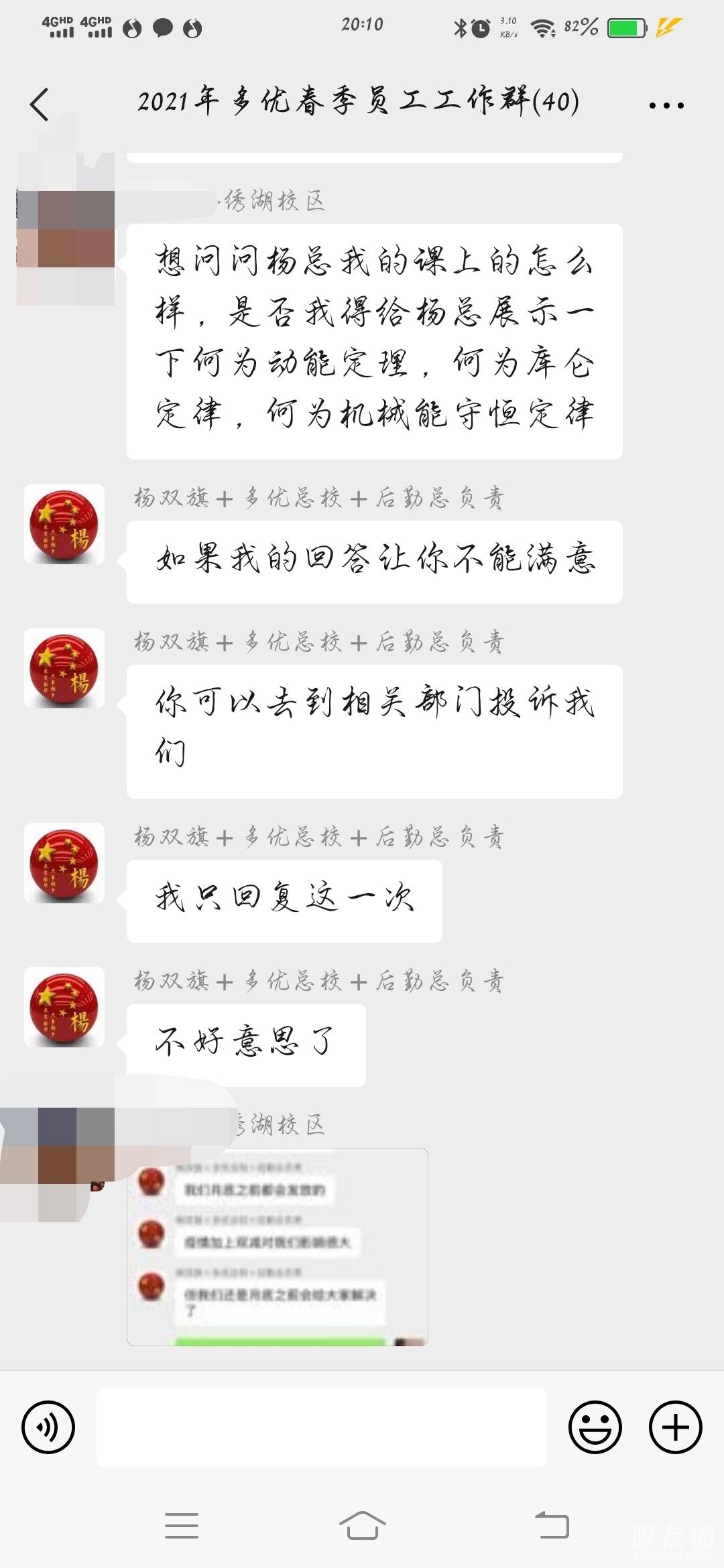The width and height of the screenshot is (724, 1568).
Task: Open avatar beside message 如果我的回答让你不能满意
Action: (64, 524)
